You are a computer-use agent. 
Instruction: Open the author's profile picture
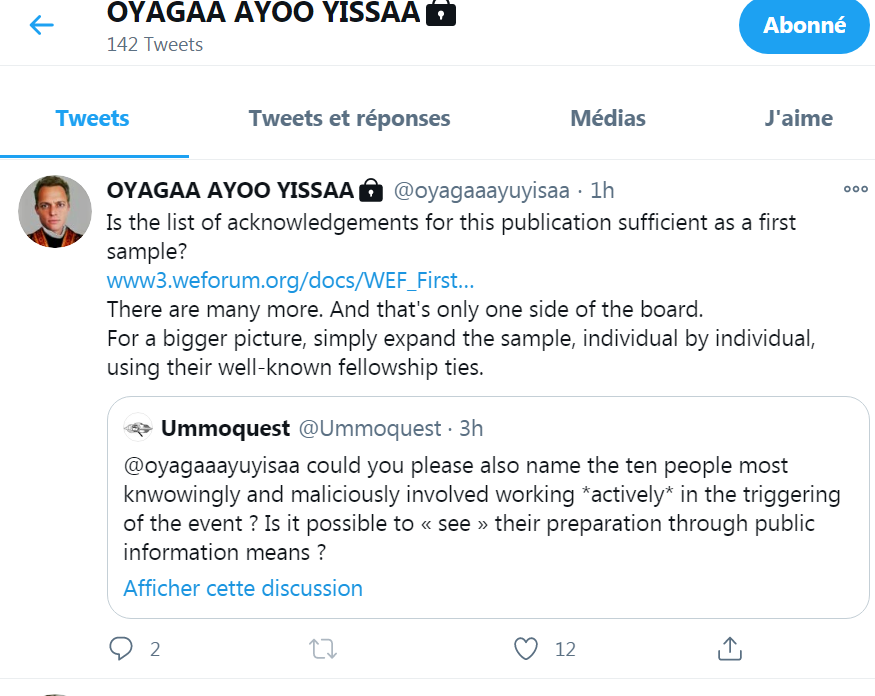point(56,211)
